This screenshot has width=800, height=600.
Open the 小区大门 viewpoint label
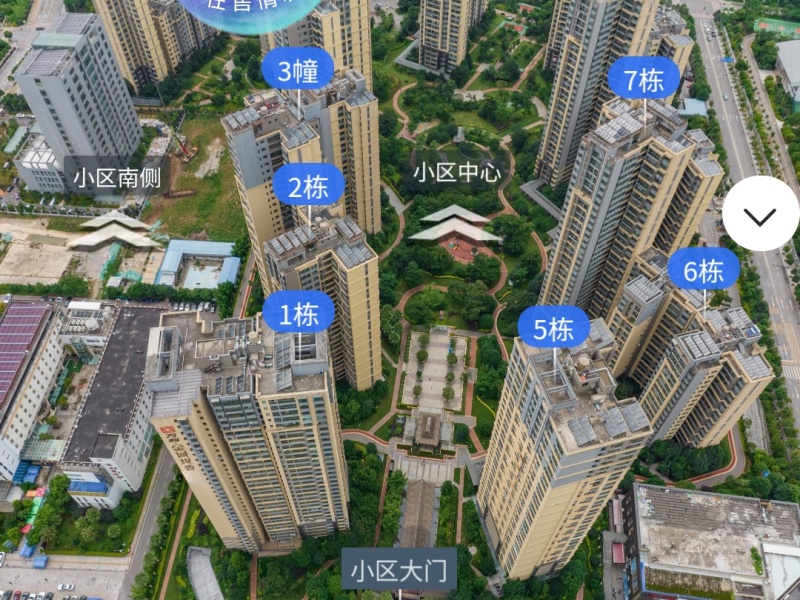(399, 571)
